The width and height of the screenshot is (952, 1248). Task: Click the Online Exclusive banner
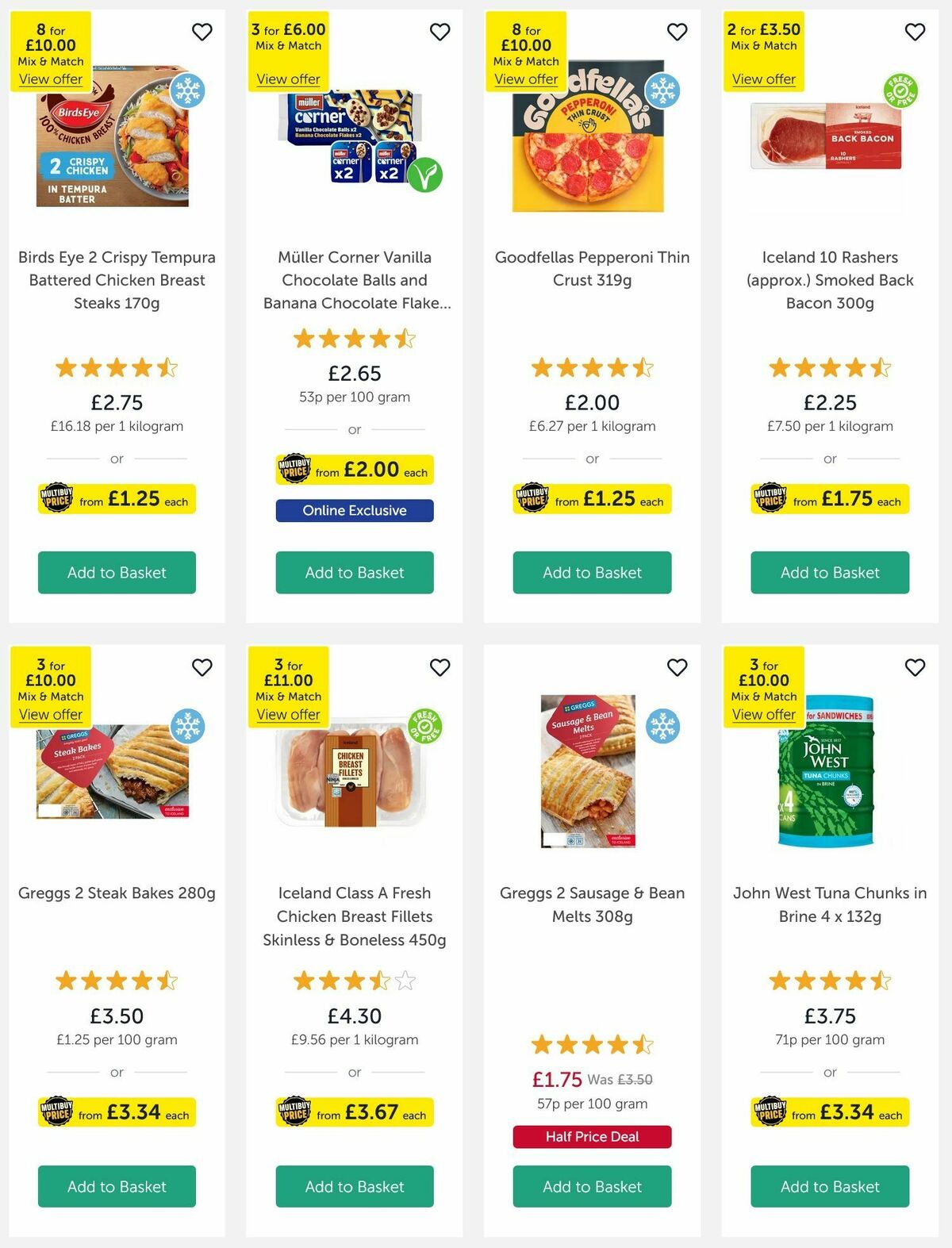(x=354, y=510)
